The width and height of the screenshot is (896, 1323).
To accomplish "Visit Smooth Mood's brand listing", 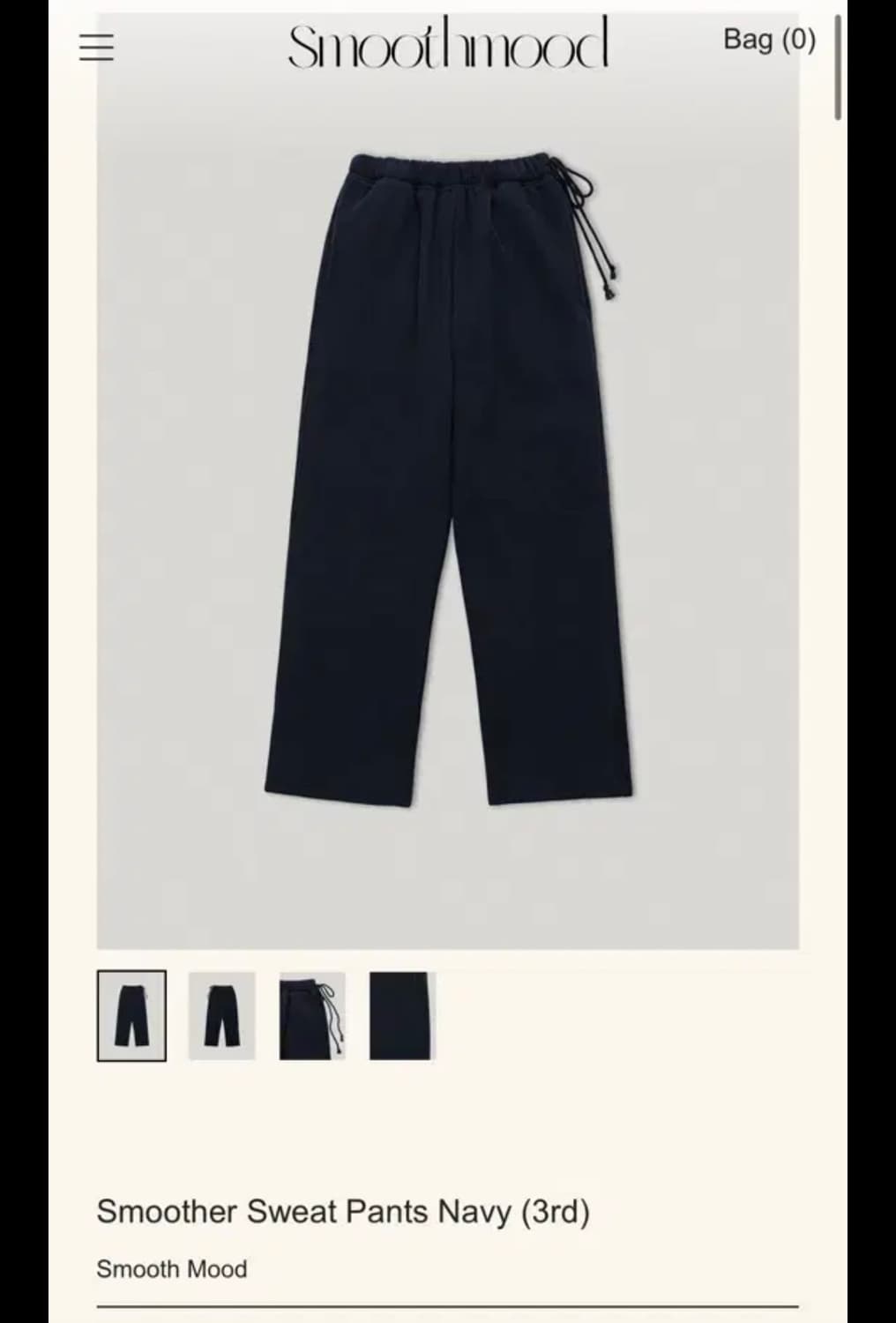I will (x=173, y=1270).
